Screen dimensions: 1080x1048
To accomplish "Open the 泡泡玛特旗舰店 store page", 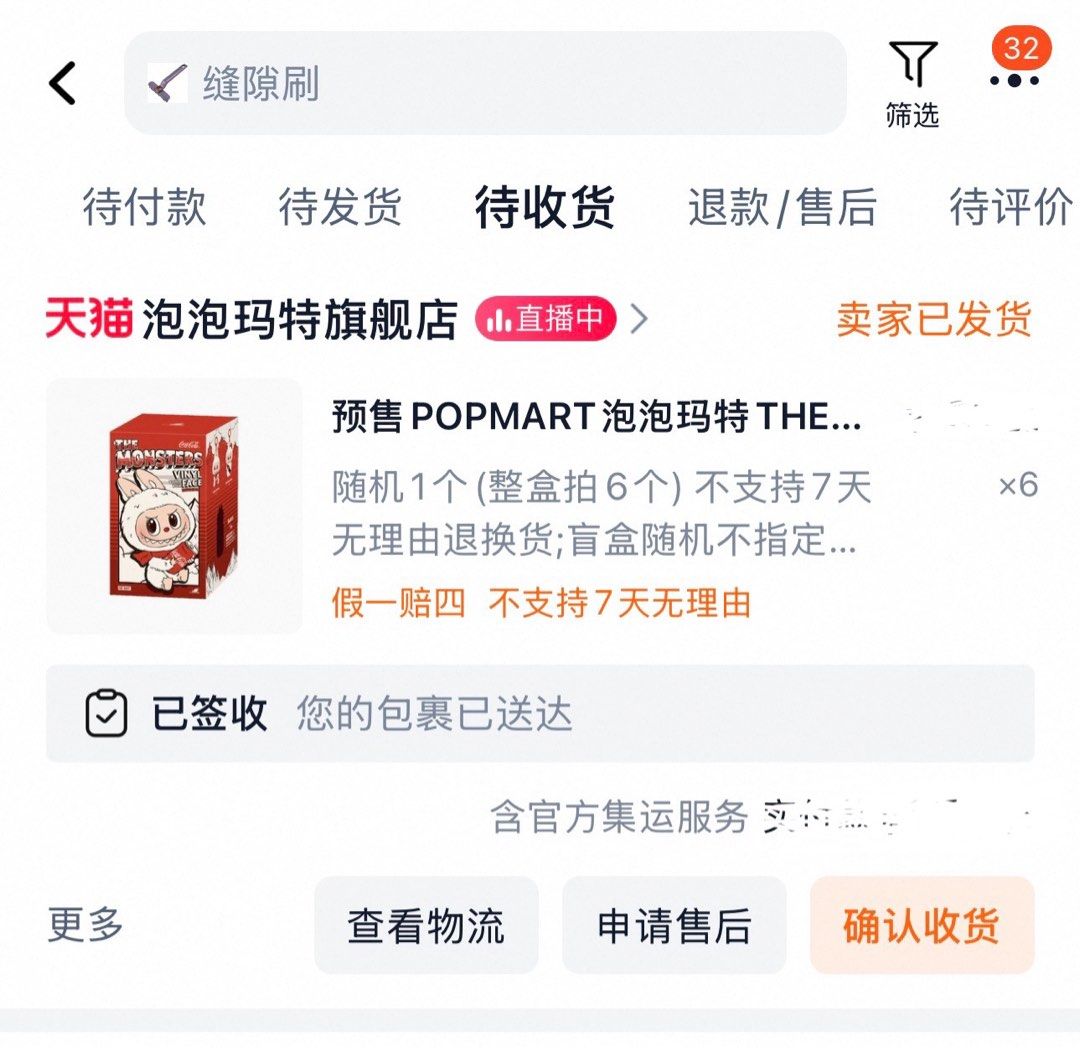I will 299,320.
